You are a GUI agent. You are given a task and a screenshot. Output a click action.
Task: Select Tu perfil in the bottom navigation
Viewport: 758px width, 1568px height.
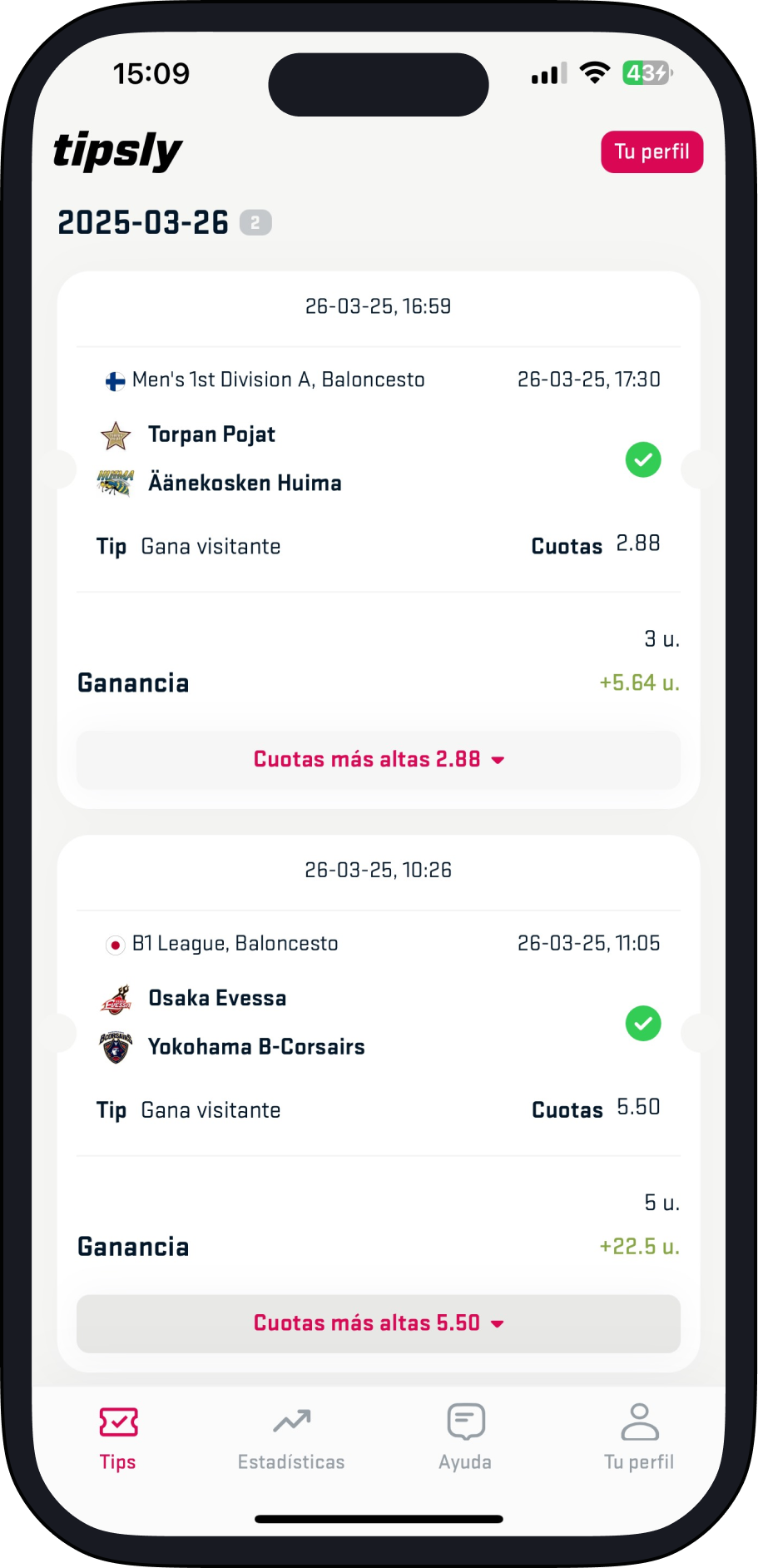[639, 1438]
